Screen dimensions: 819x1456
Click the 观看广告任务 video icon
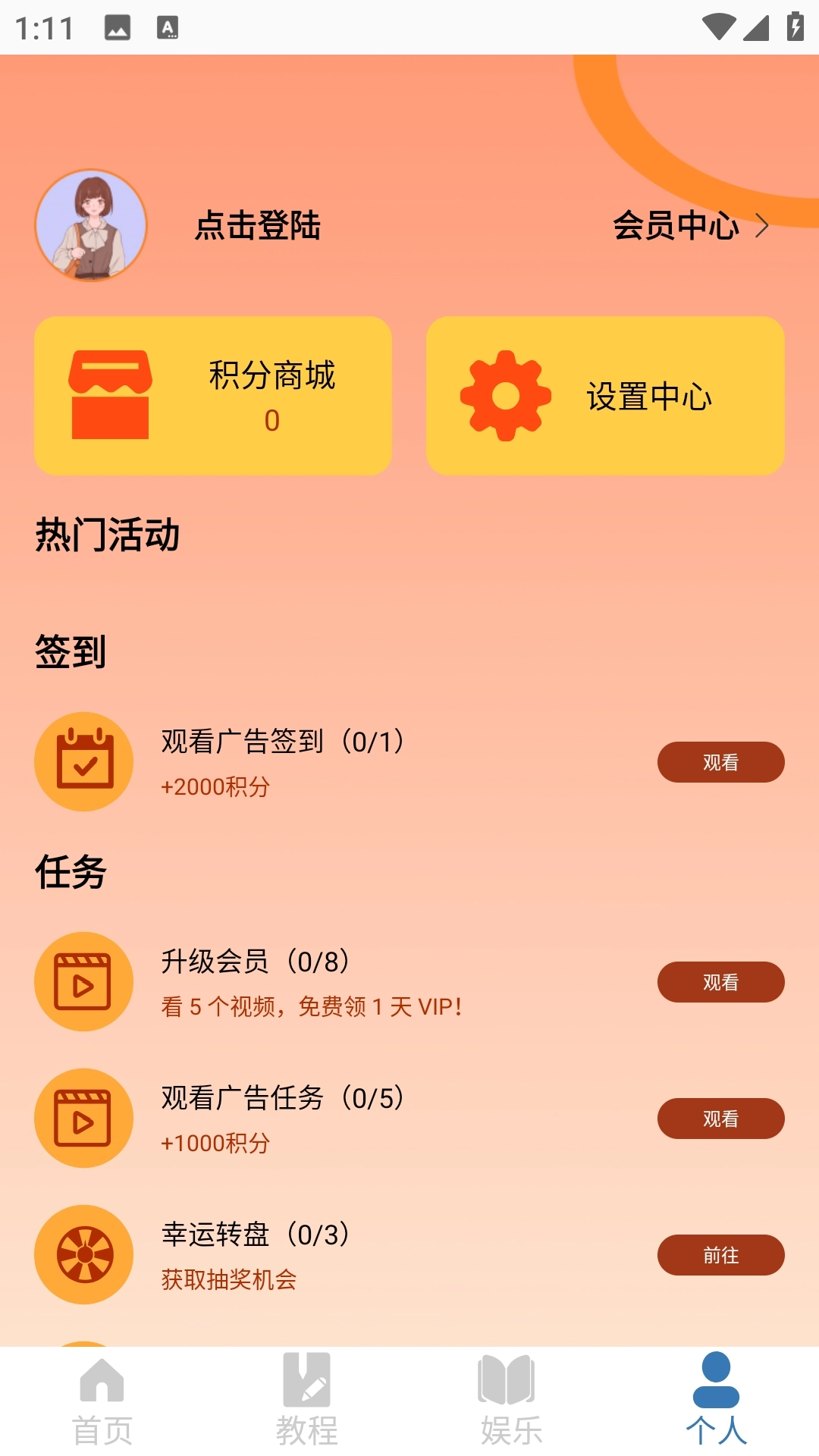click(83, 1117)
